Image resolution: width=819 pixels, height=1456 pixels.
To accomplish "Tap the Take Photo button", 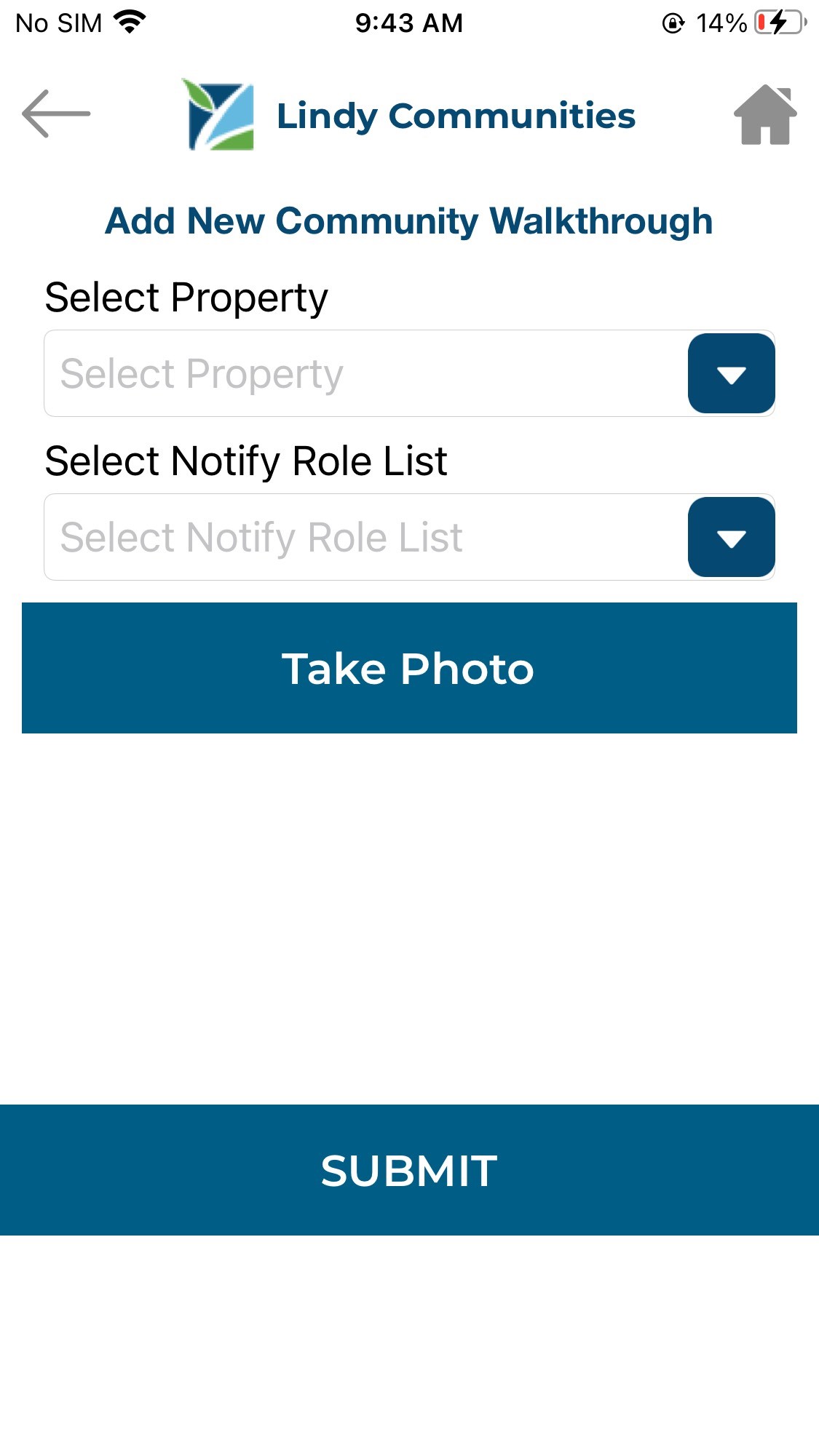I will click(409, 668).
